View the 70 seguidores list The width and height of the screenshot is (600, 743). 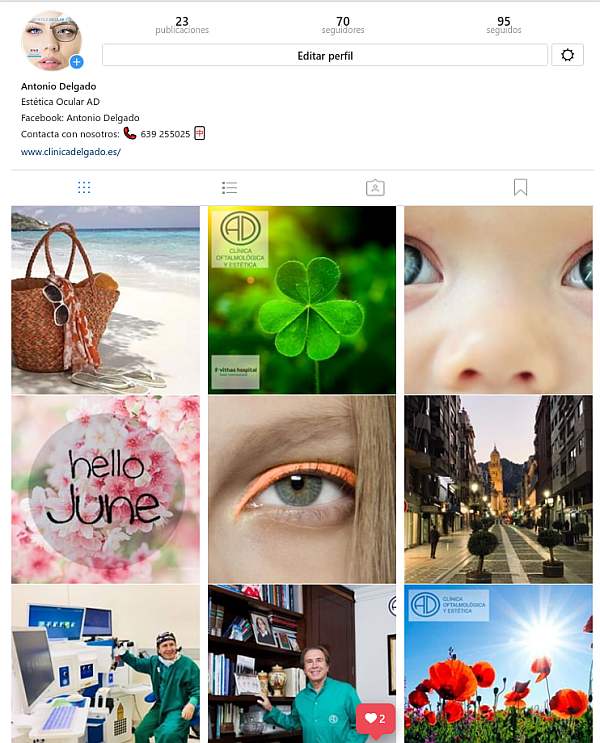343,25
